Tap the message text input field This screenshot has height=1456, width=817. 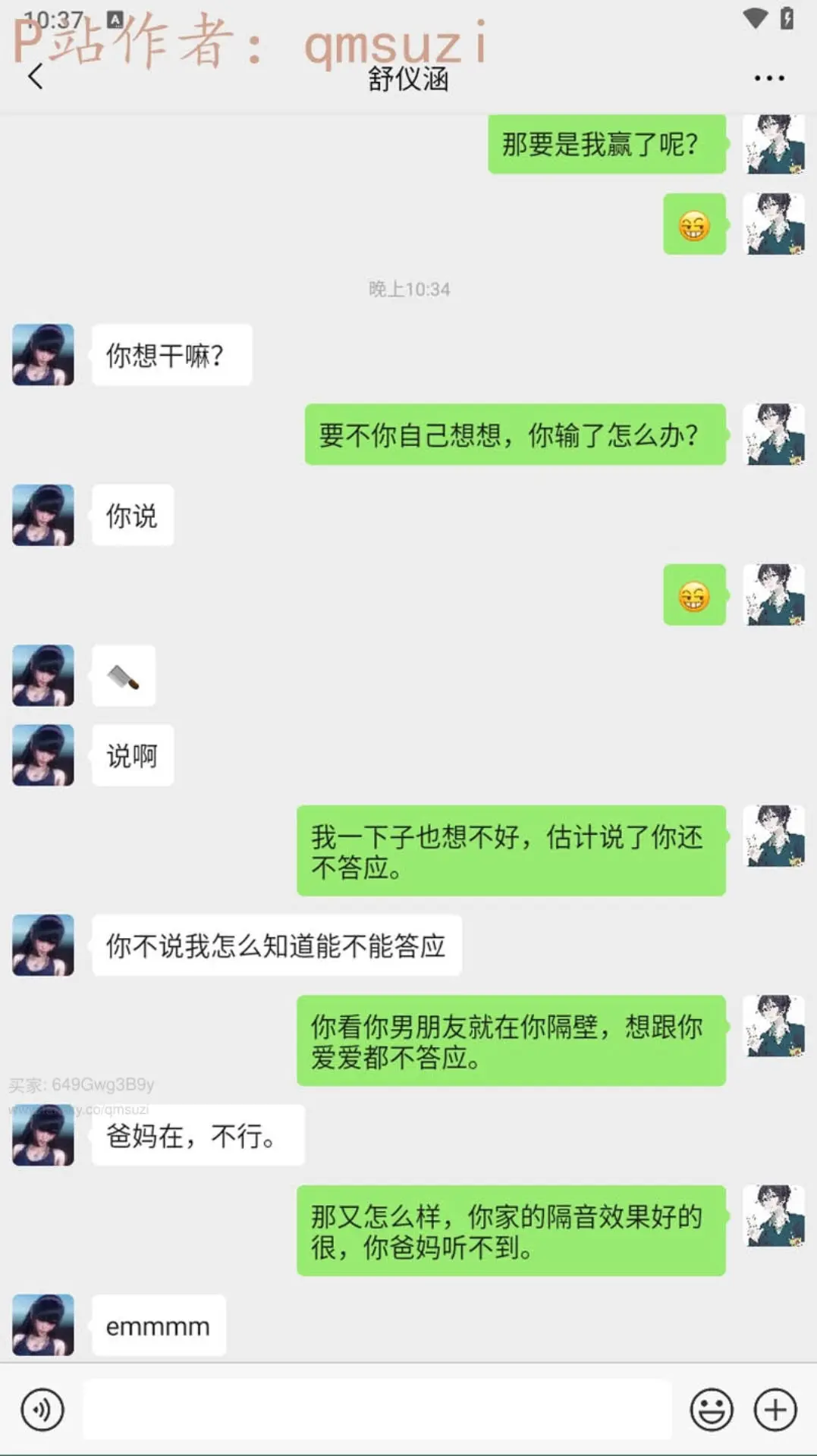tap(377, 1410)
